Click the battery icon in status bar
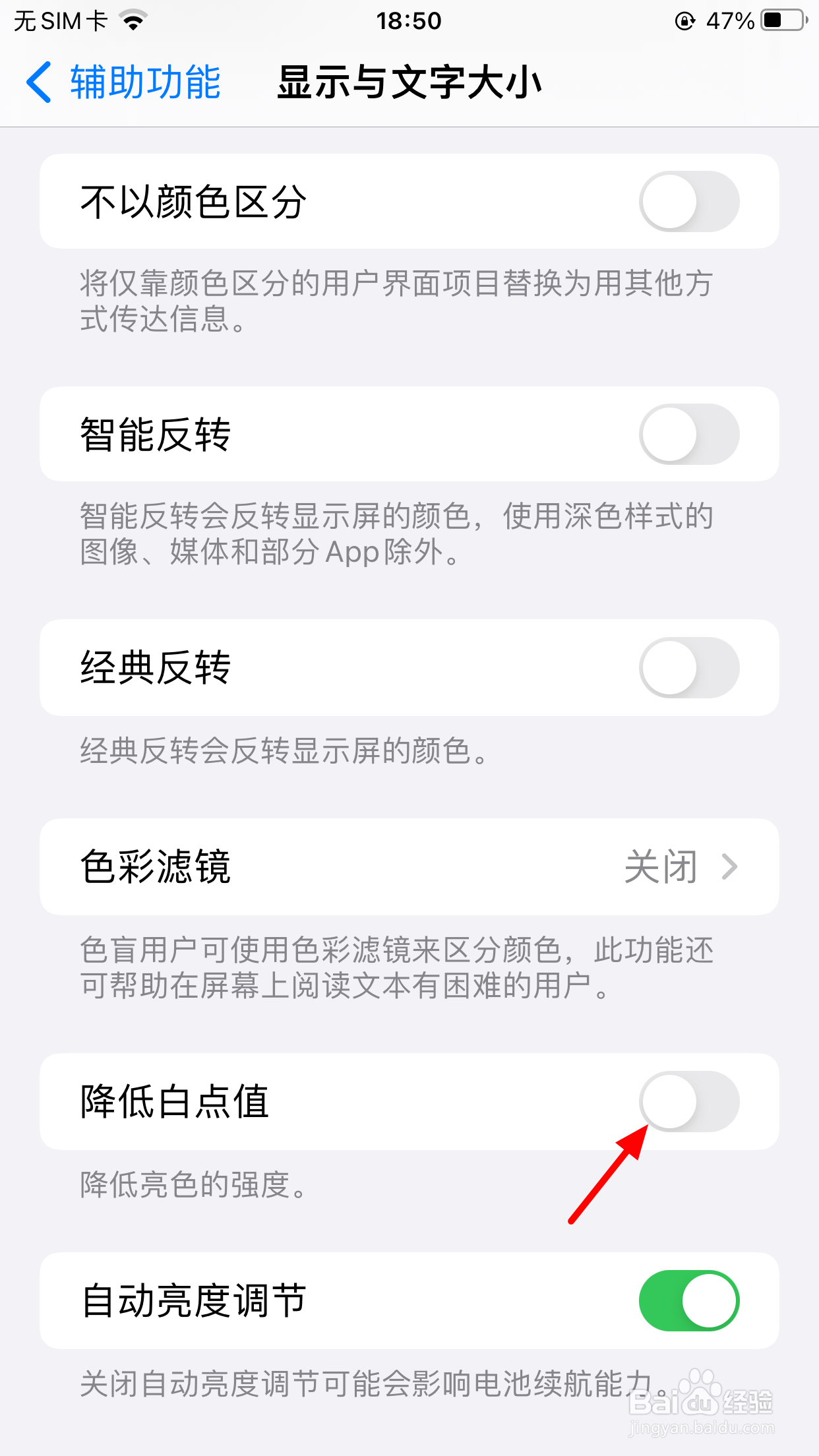Screen dimensions: 819x1456 click(781, 20)
